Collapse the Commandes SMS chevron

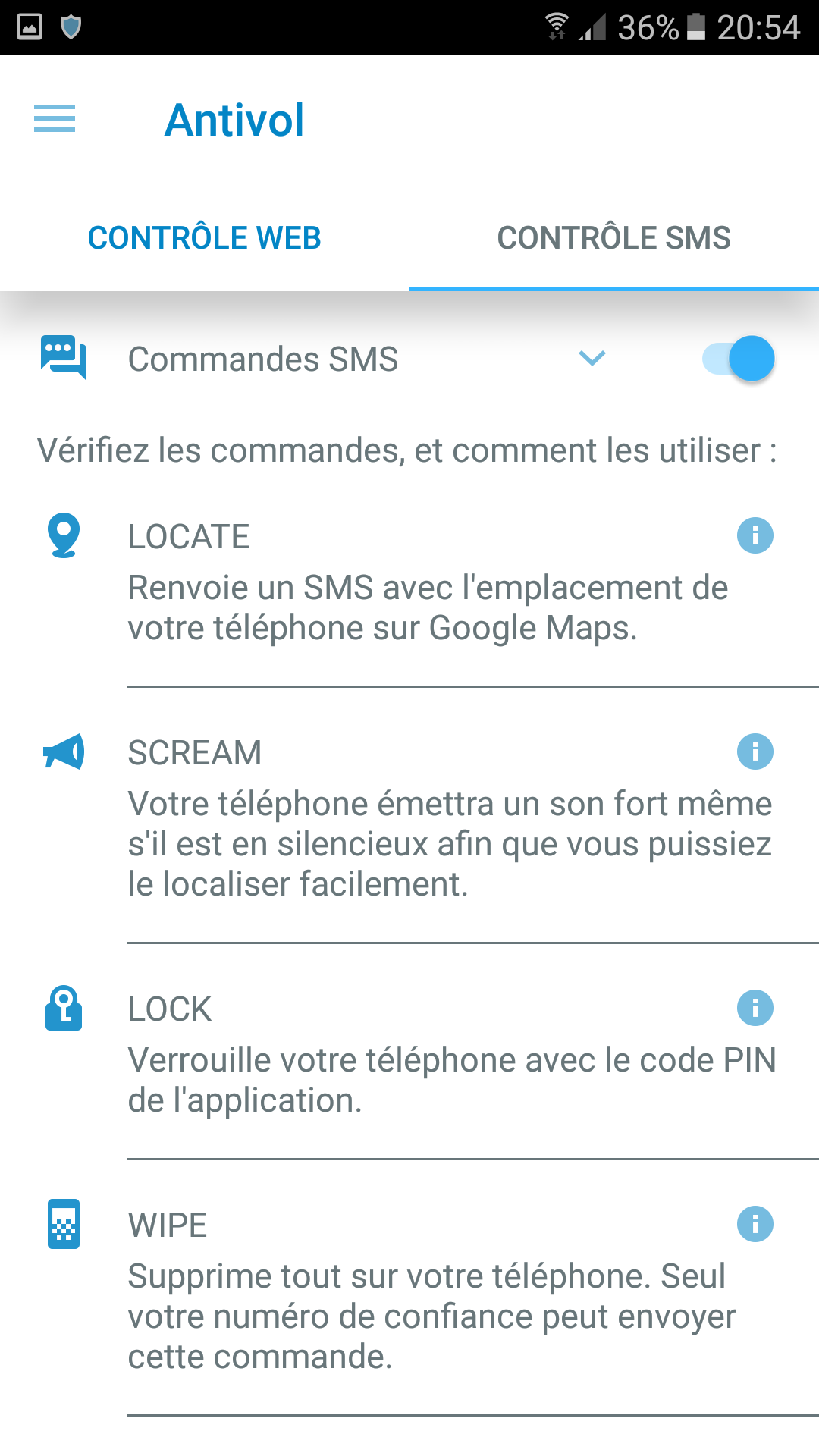click(x=591, y=358)
